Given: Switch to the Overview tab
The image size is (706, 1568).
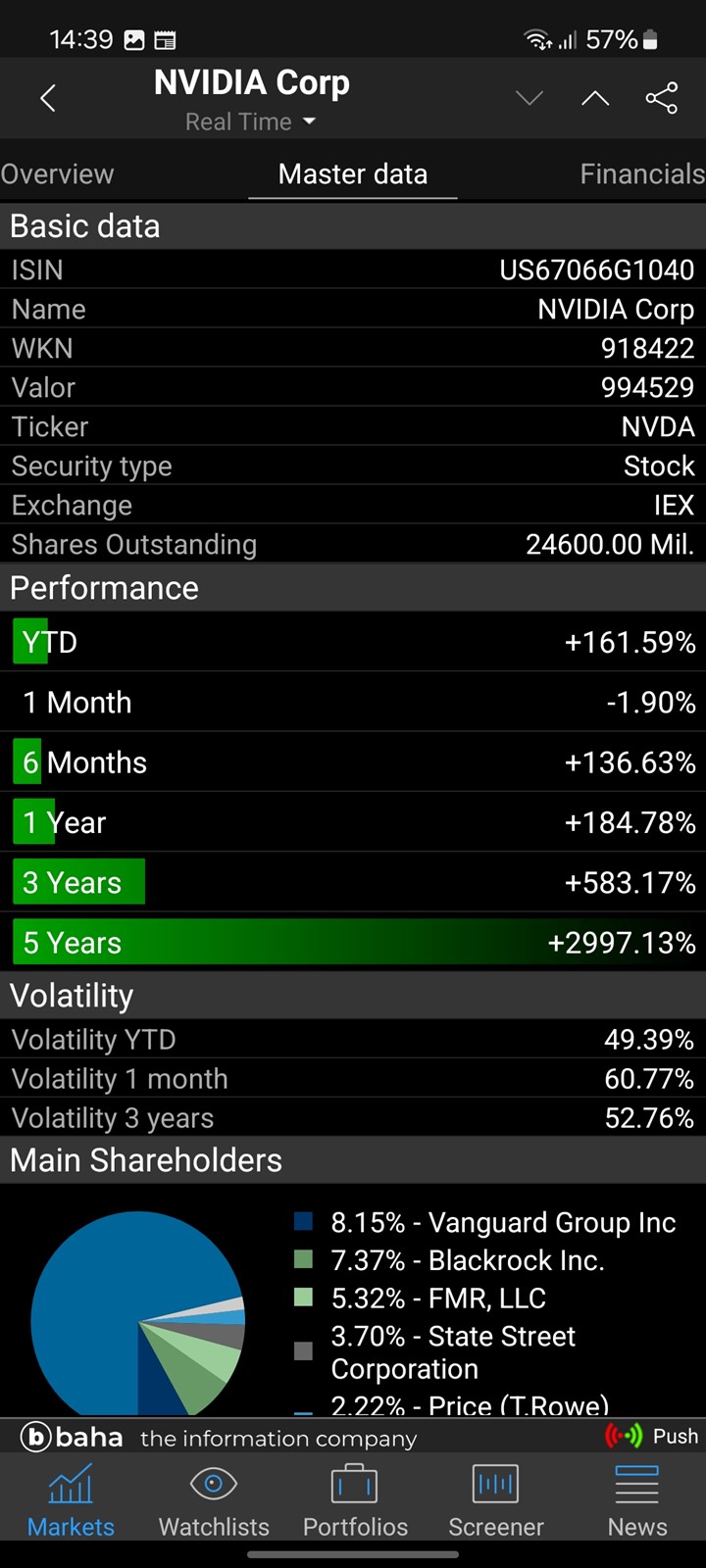Looking at the screenshot, I should point(57,174).
